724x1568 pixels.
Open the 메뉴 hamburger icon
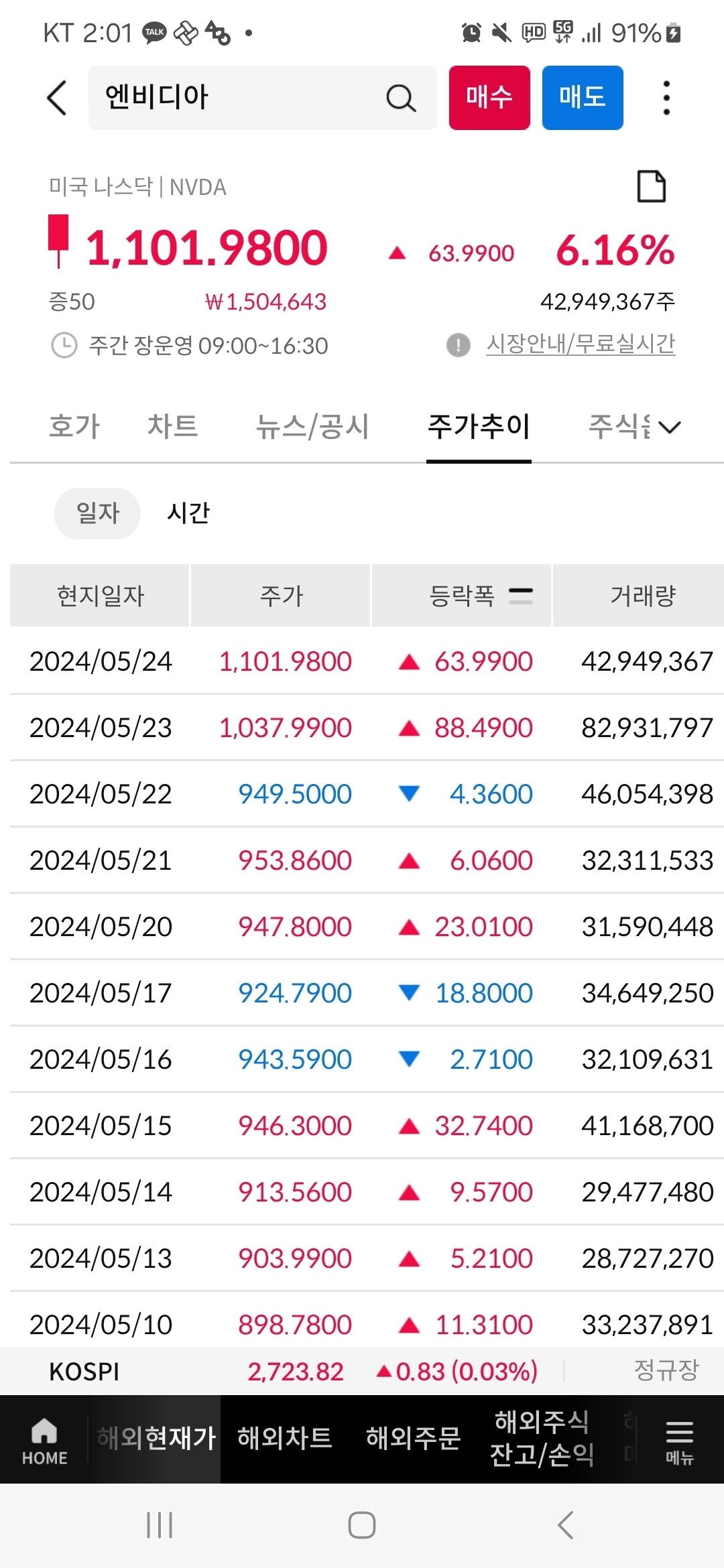tap(678, 1441)
